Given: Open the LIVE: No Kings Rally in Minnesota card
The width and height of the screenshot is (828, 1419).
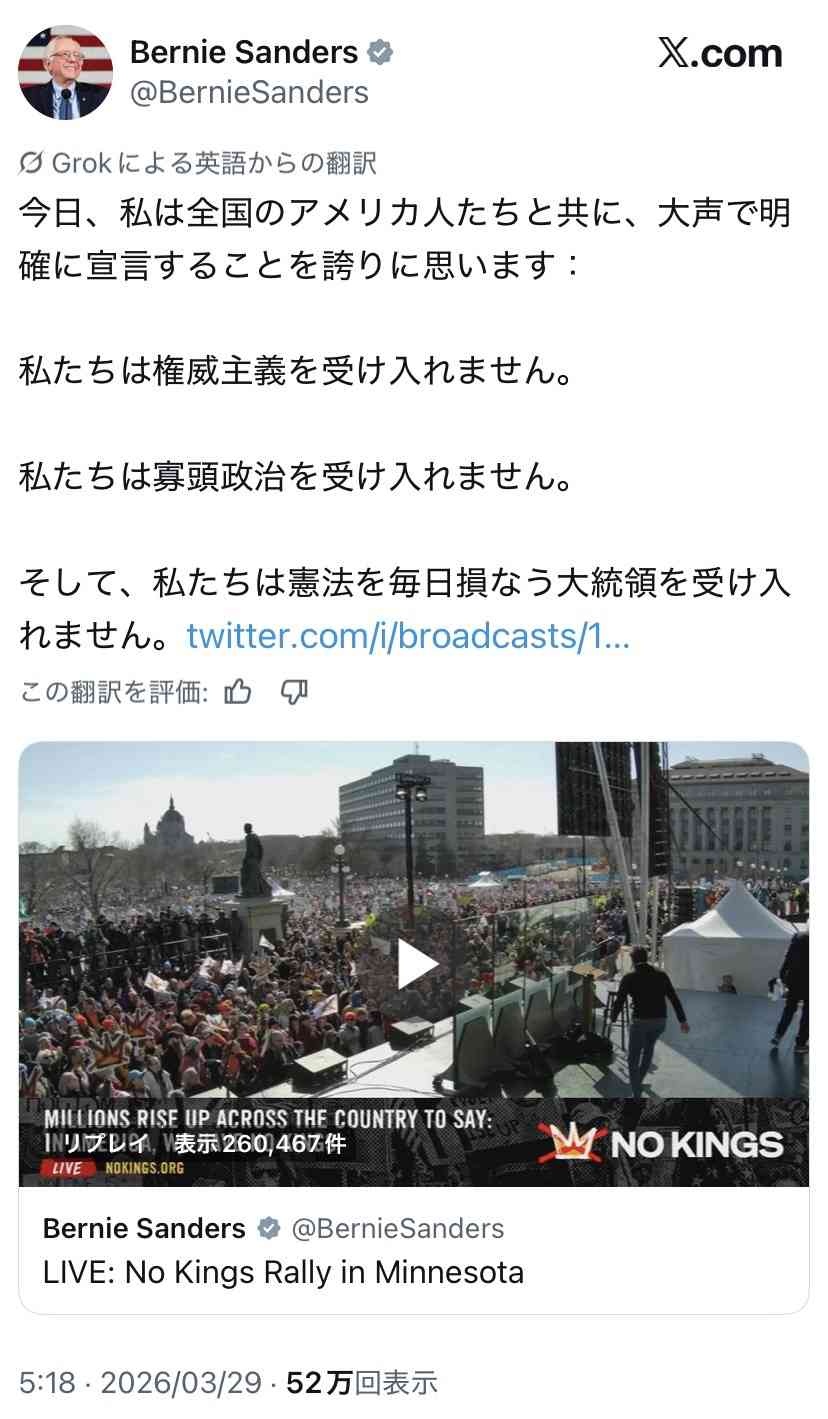Looking at the screenshot, I should click(283, 1272).
